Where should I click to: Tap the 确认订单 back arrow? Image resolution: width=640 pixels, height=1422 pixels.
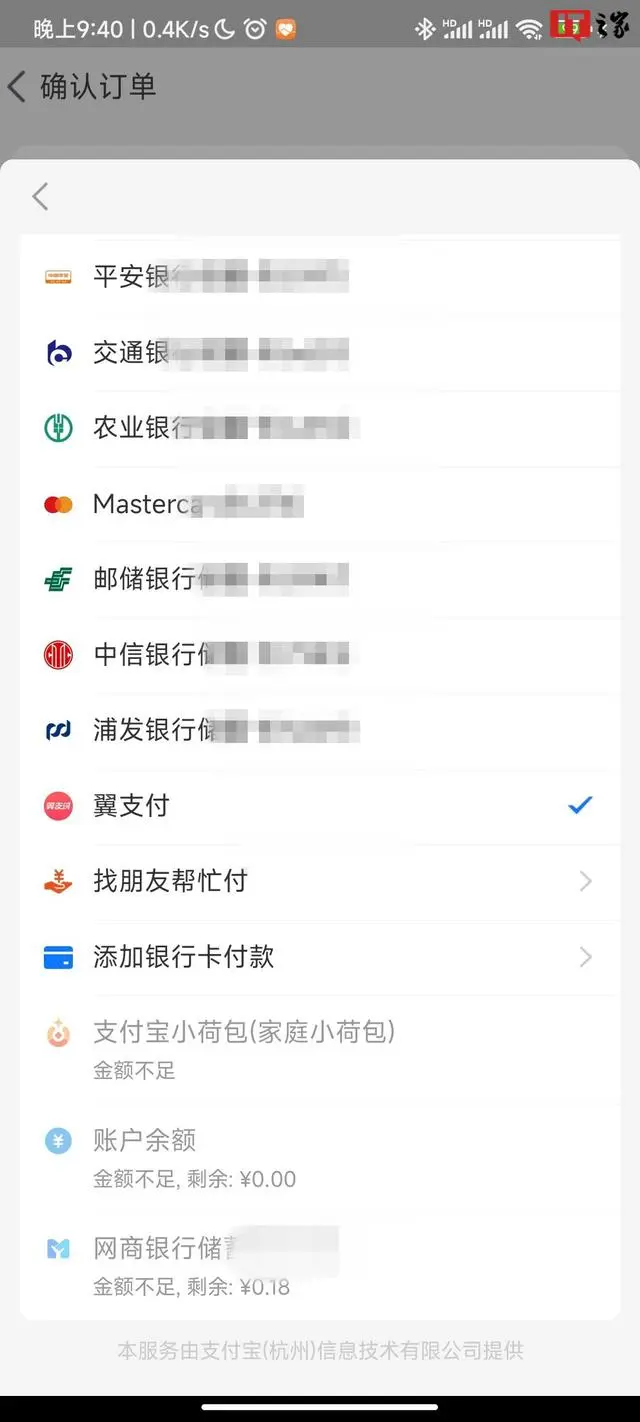[x=17, y=87]
